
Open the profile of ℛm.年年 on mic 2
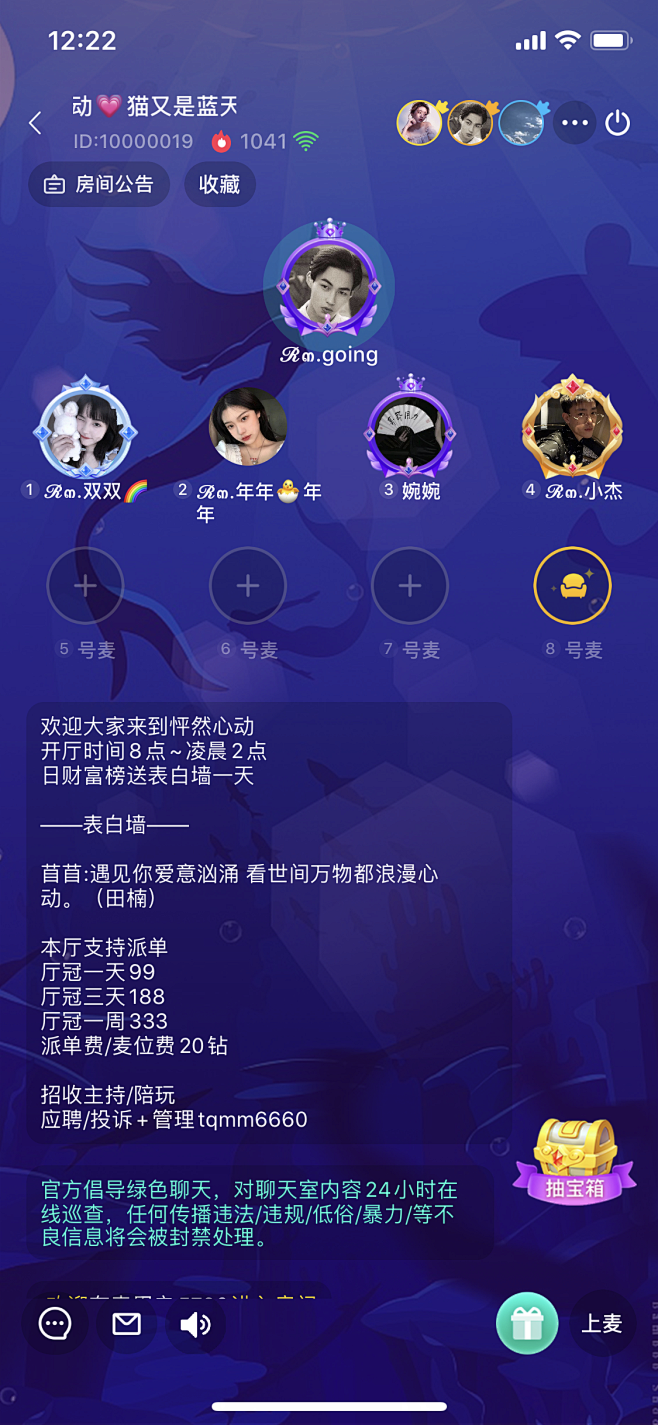coord(248,427)
